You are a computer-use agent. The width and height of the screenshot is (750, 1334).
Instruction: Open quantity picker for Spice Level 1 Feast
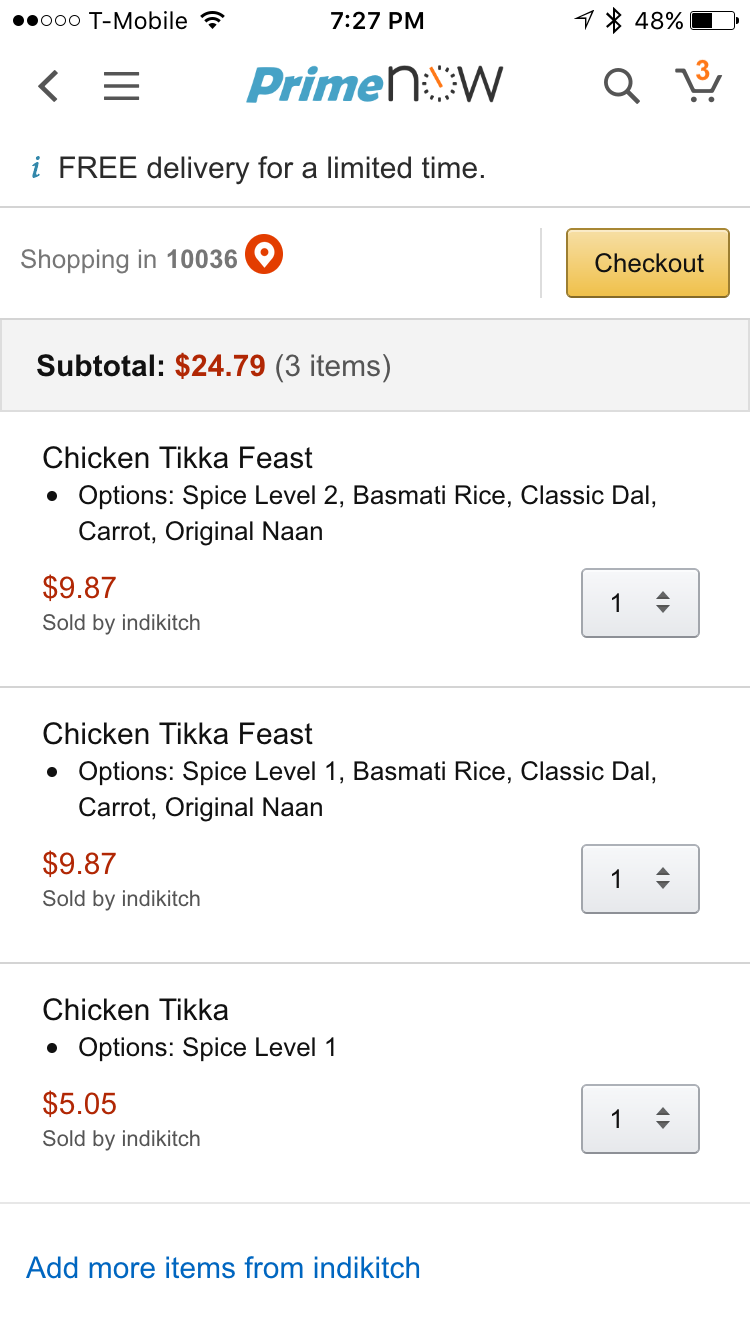640,879
